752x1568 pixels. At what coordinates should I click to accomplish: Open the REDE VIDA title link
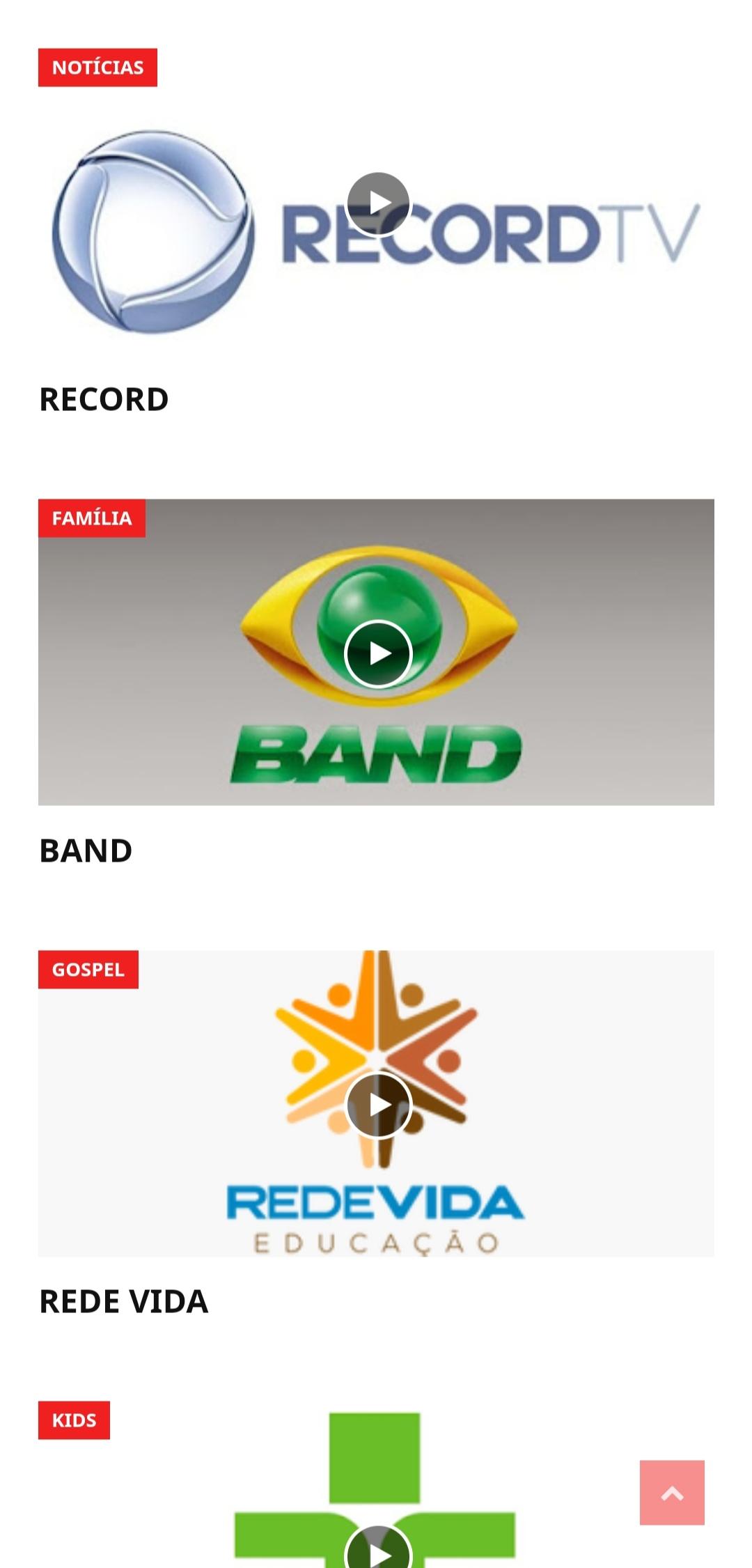[124, 1301]
